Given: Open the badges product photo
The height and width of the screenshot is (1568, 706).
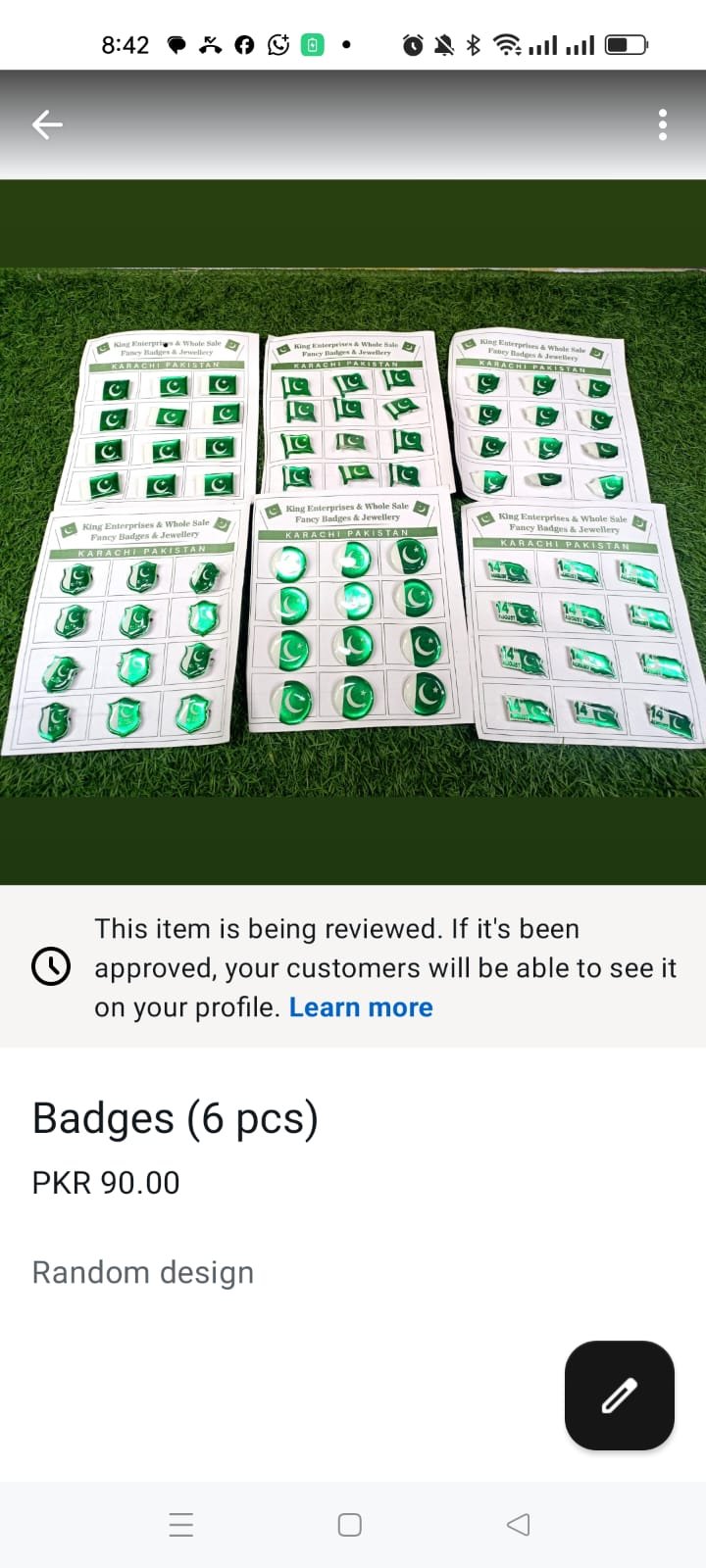Looking at the screenshot, I should (x=353, y=532).
